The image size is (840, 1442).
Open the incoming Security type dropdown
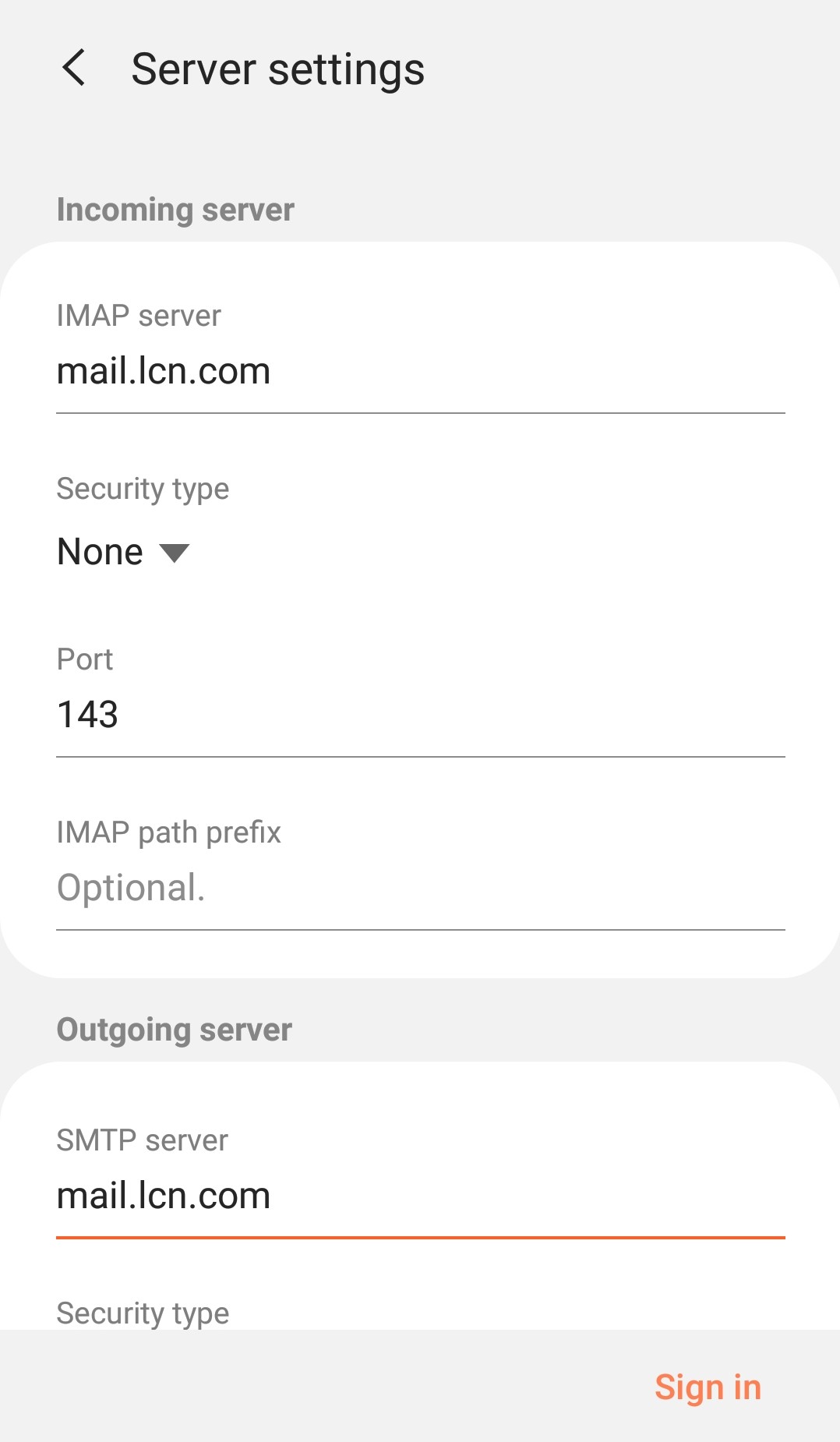click(123, 553)
